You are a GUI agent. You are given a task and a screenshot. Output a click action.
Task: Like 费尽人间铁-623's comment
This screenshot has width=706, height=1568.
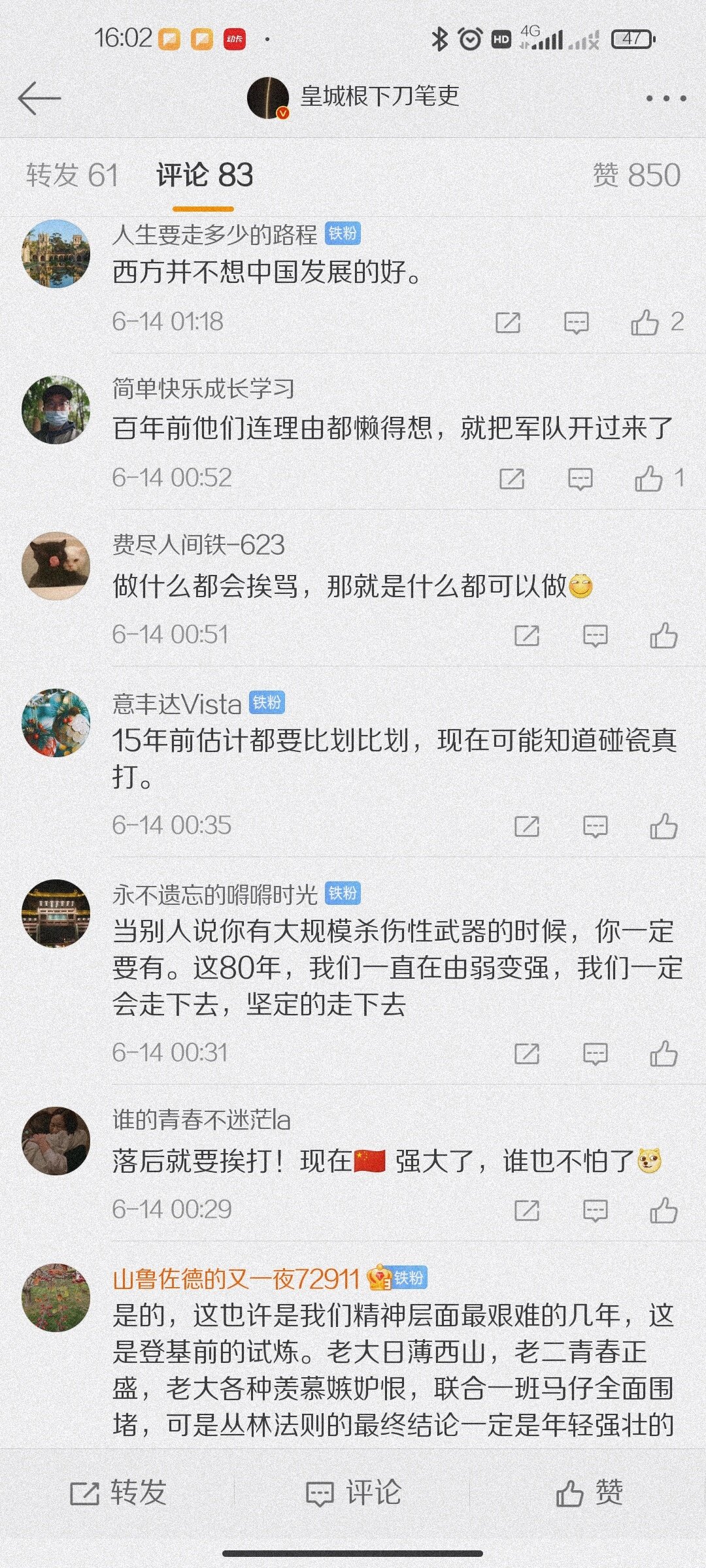(664, 636)
